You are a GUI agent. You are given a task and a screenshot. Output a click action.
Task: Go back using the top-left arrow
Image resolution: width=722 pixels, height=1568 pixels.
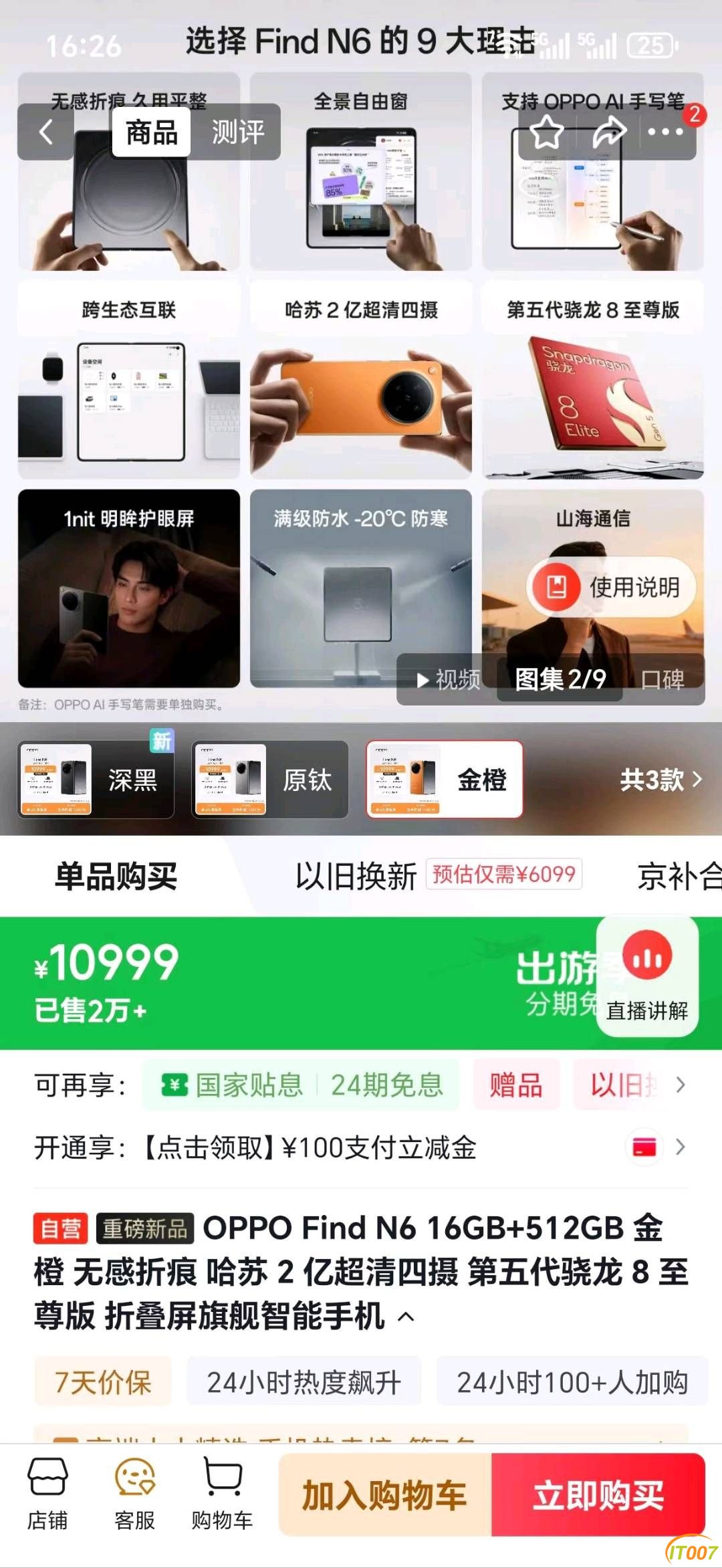pyautogui.click(x=45, y=132)
